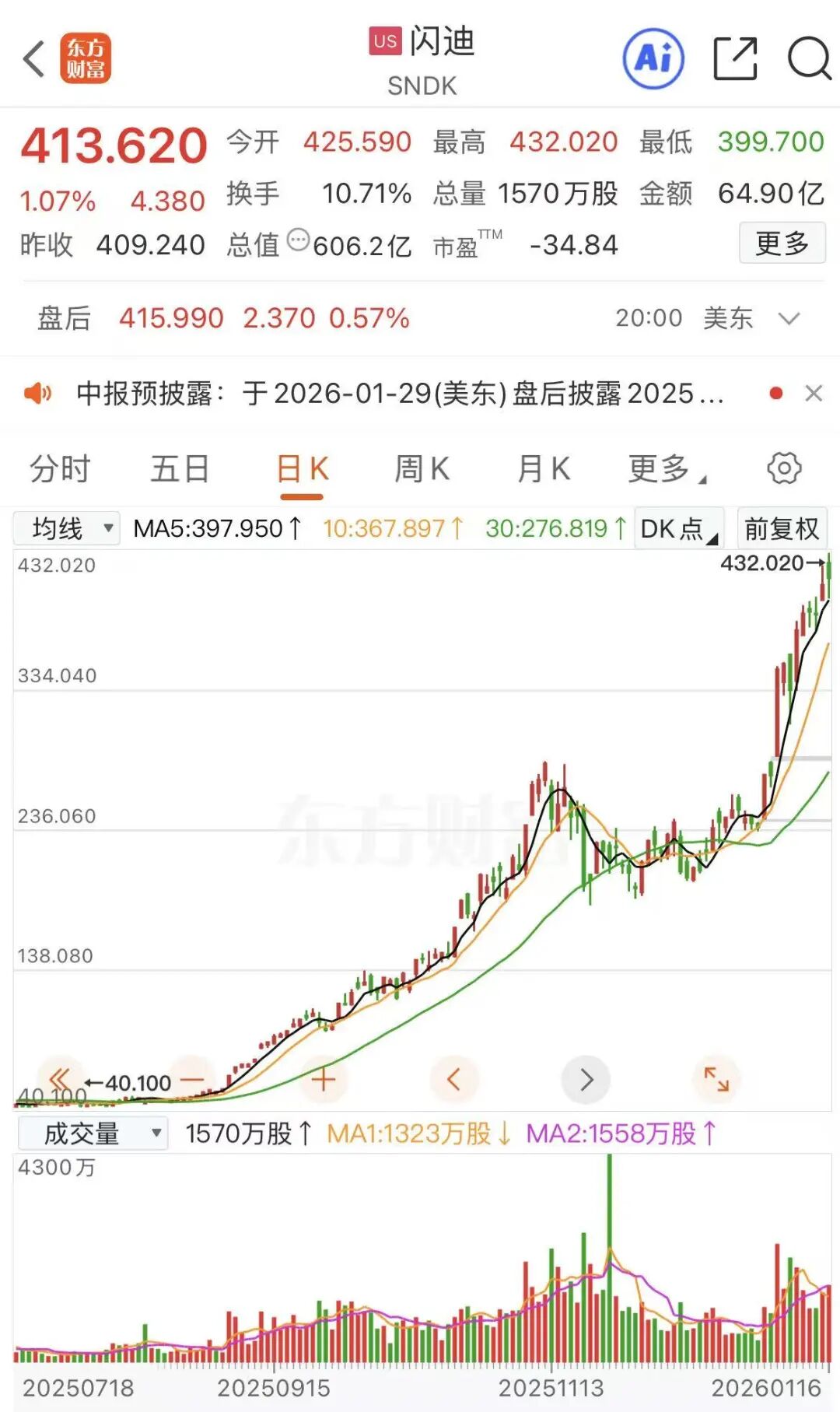840x1412 pixels.
Task: Dismiss the 中报预披露 notice banner
Action: pyautogui.click(x=814, y=394)
